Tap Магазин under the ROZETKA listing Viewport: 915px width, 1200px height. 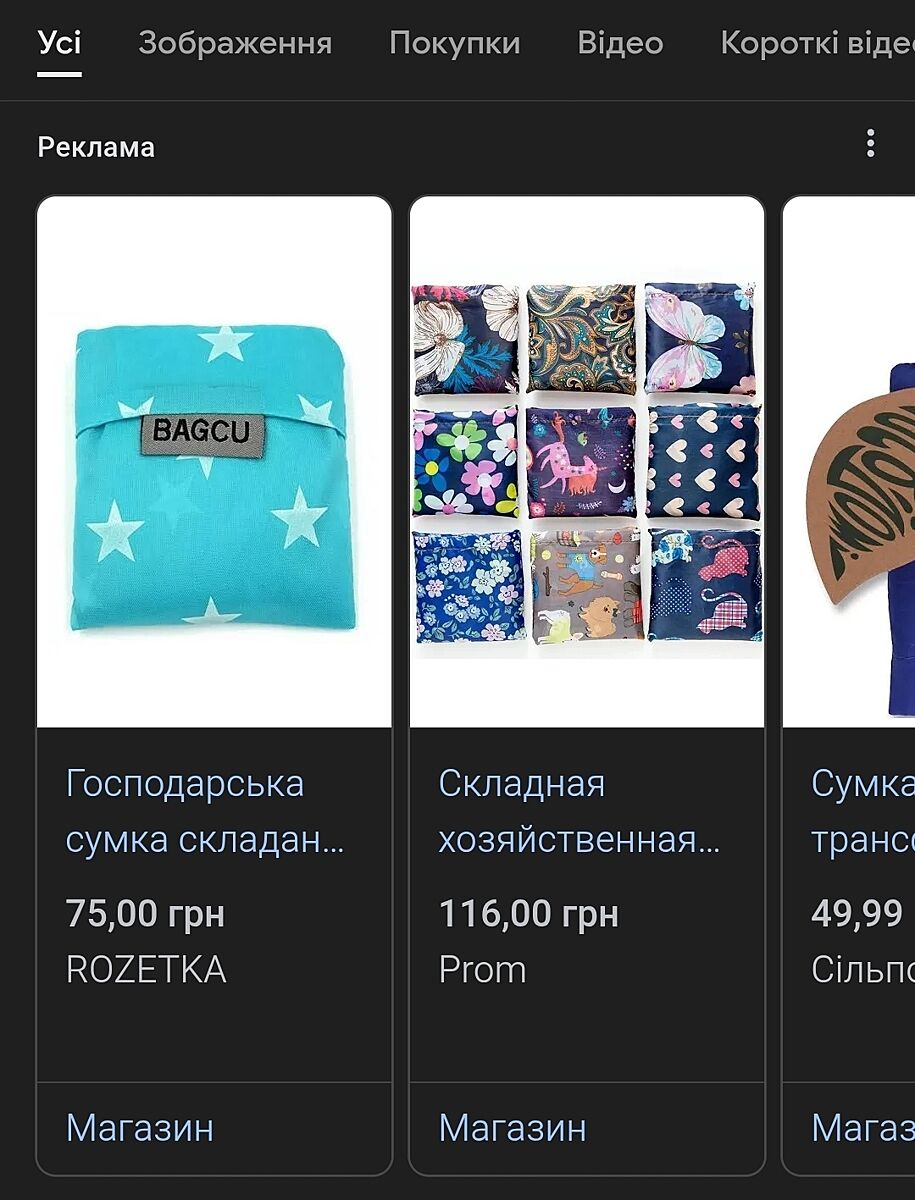point(140,1127)
